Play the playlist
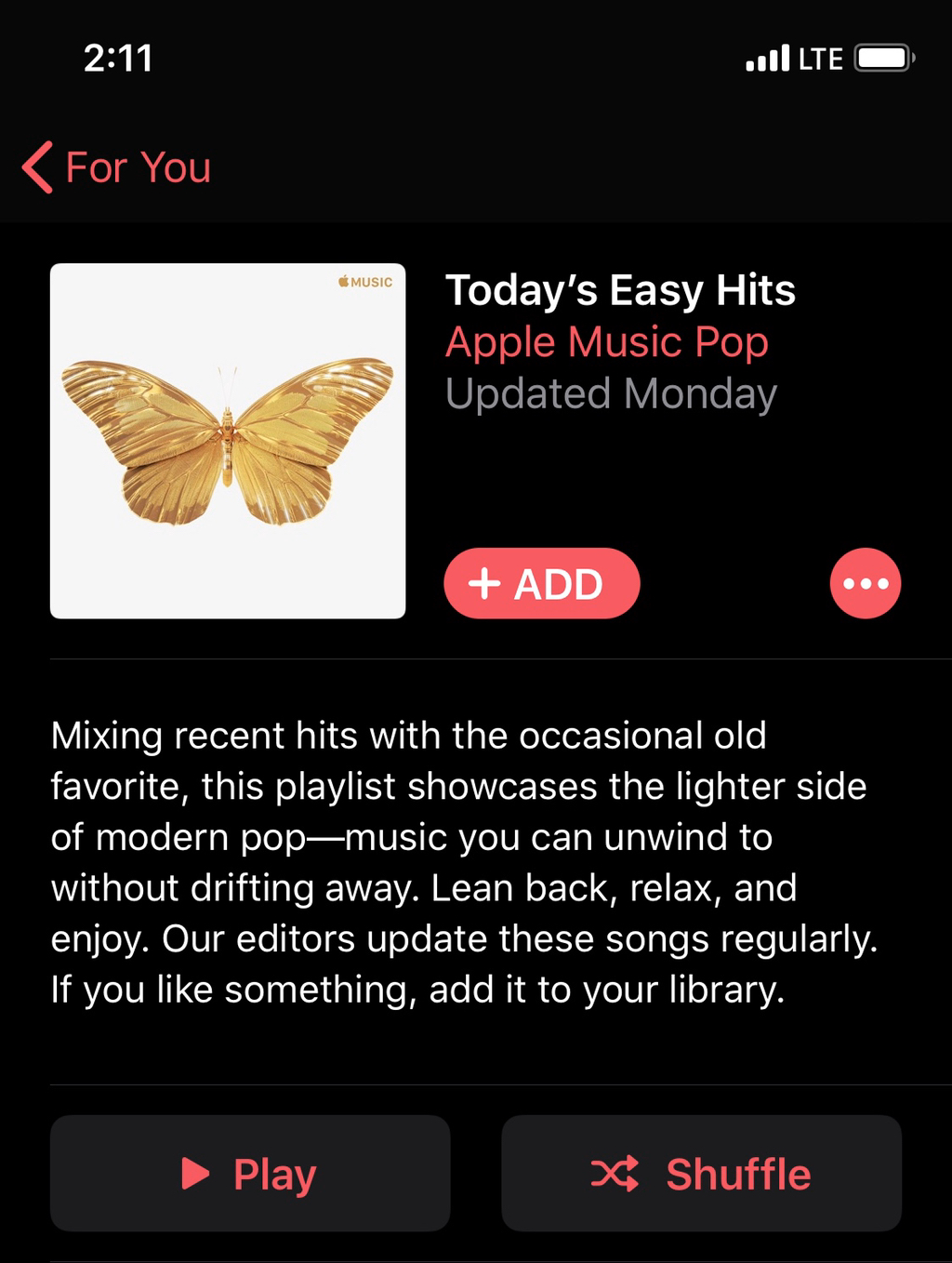Image resolution: width=952 pixels, height=1263 pixels. 250,1174
